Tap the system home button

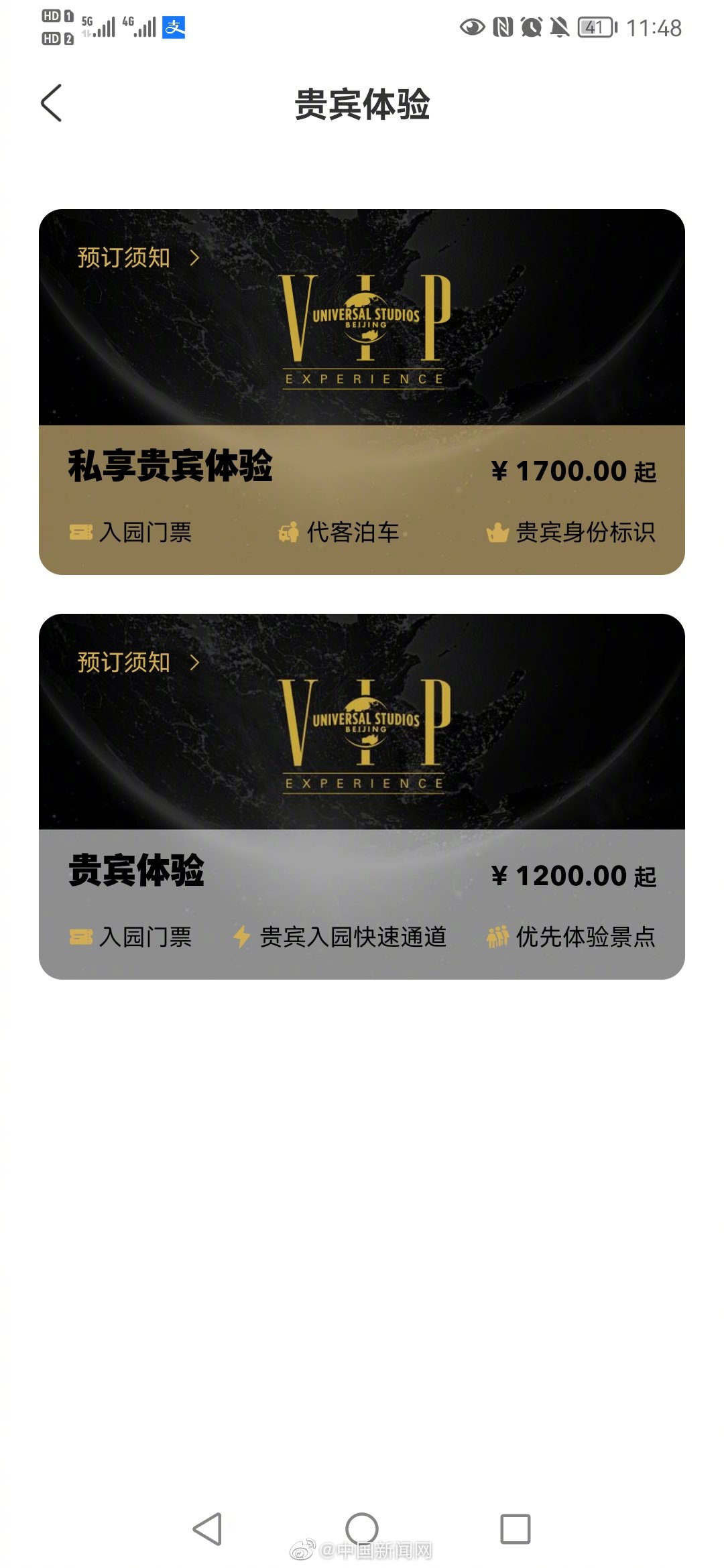(x=362, y=1529)
